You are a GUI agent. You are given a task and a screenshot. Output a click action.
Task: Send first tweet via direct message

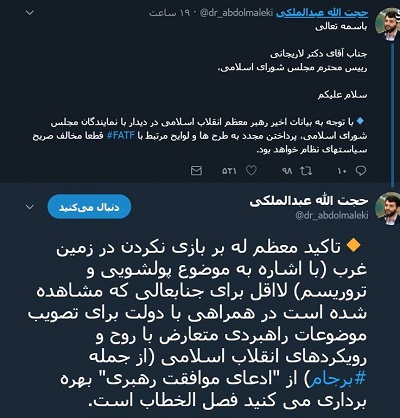pyautogui.click(x=196, y=171)
